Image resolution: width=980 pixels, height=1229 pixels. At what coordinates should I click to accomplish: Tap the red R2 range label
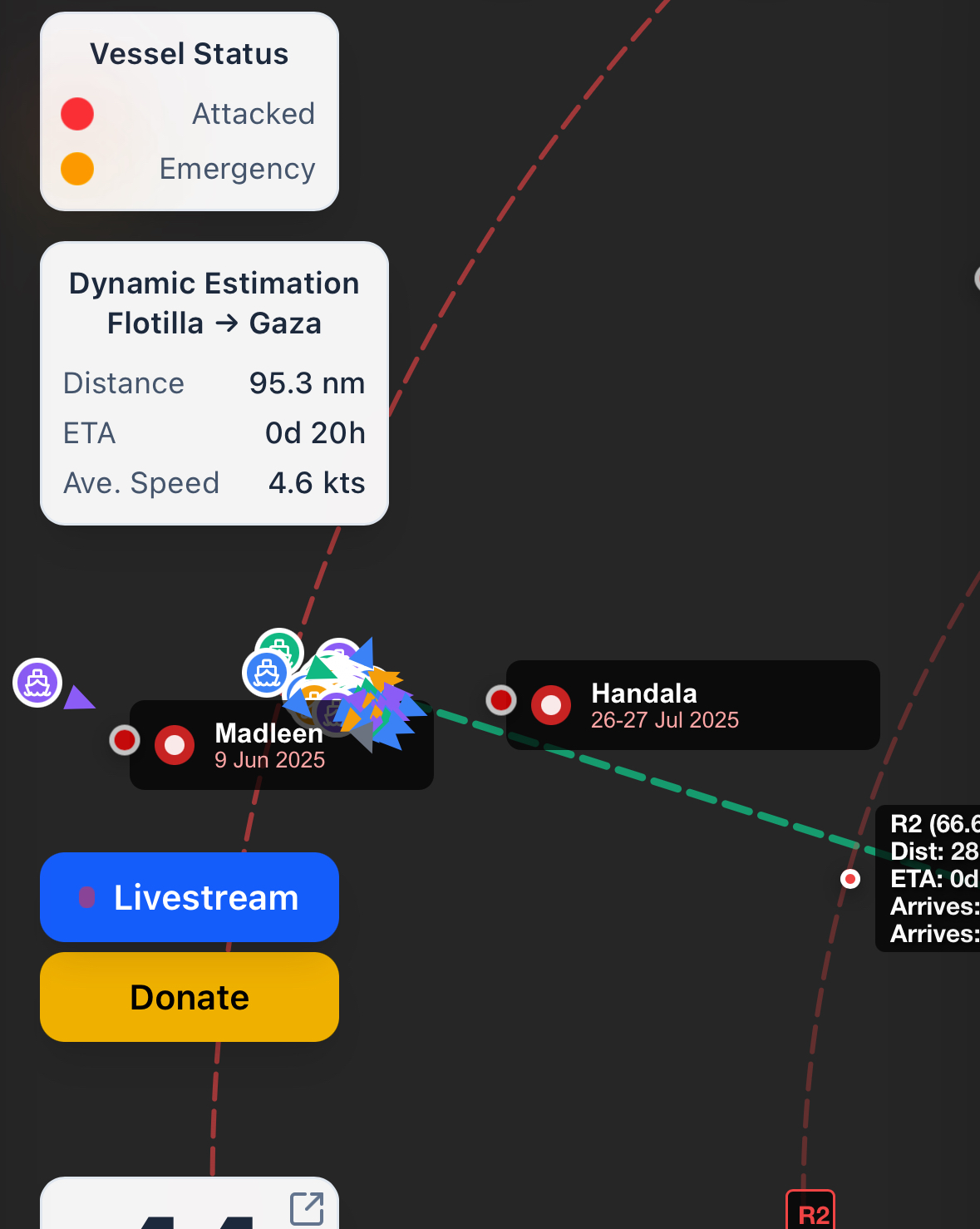point(811,1212)
